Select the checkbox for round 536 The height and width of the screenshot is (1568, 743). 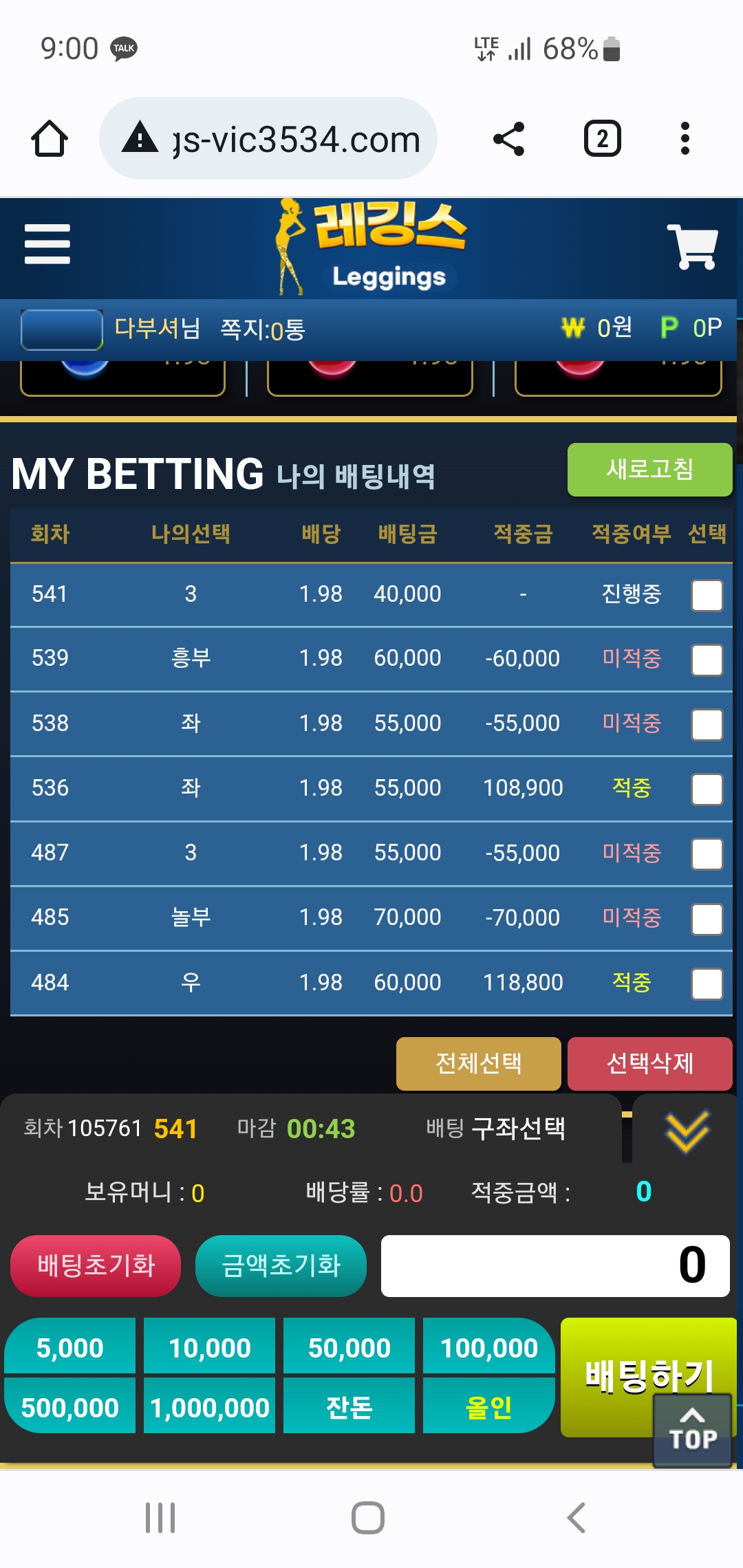coord(707,789)
